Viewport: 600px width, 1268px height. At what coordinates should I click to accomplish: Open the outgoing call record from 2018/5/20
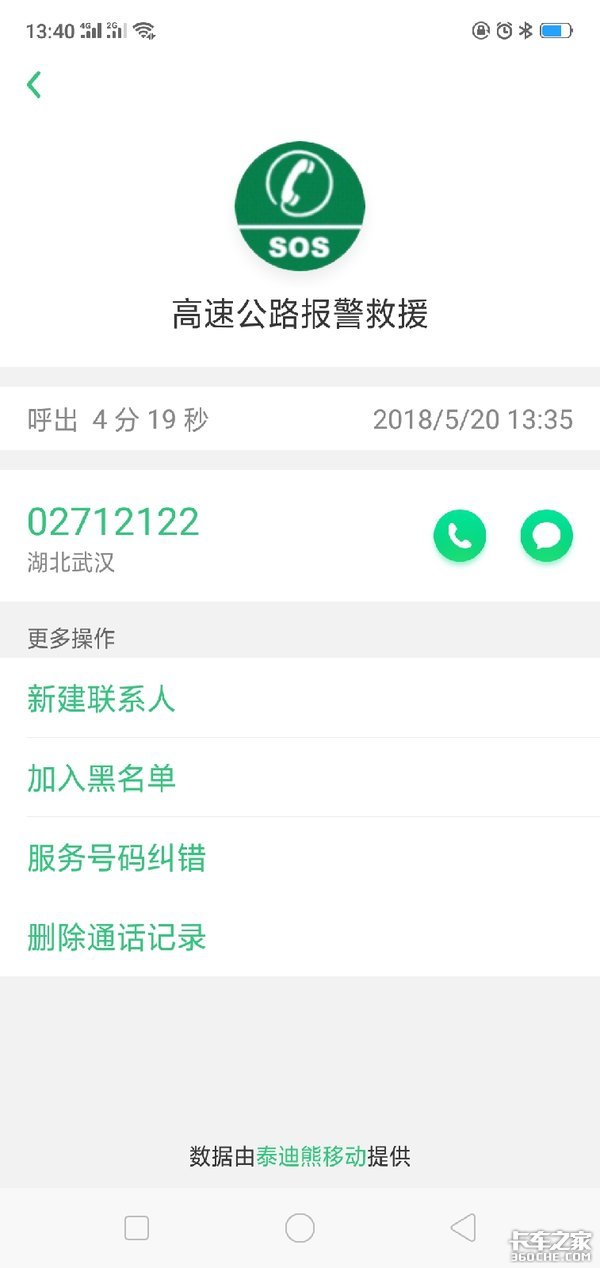pos(300,419)
